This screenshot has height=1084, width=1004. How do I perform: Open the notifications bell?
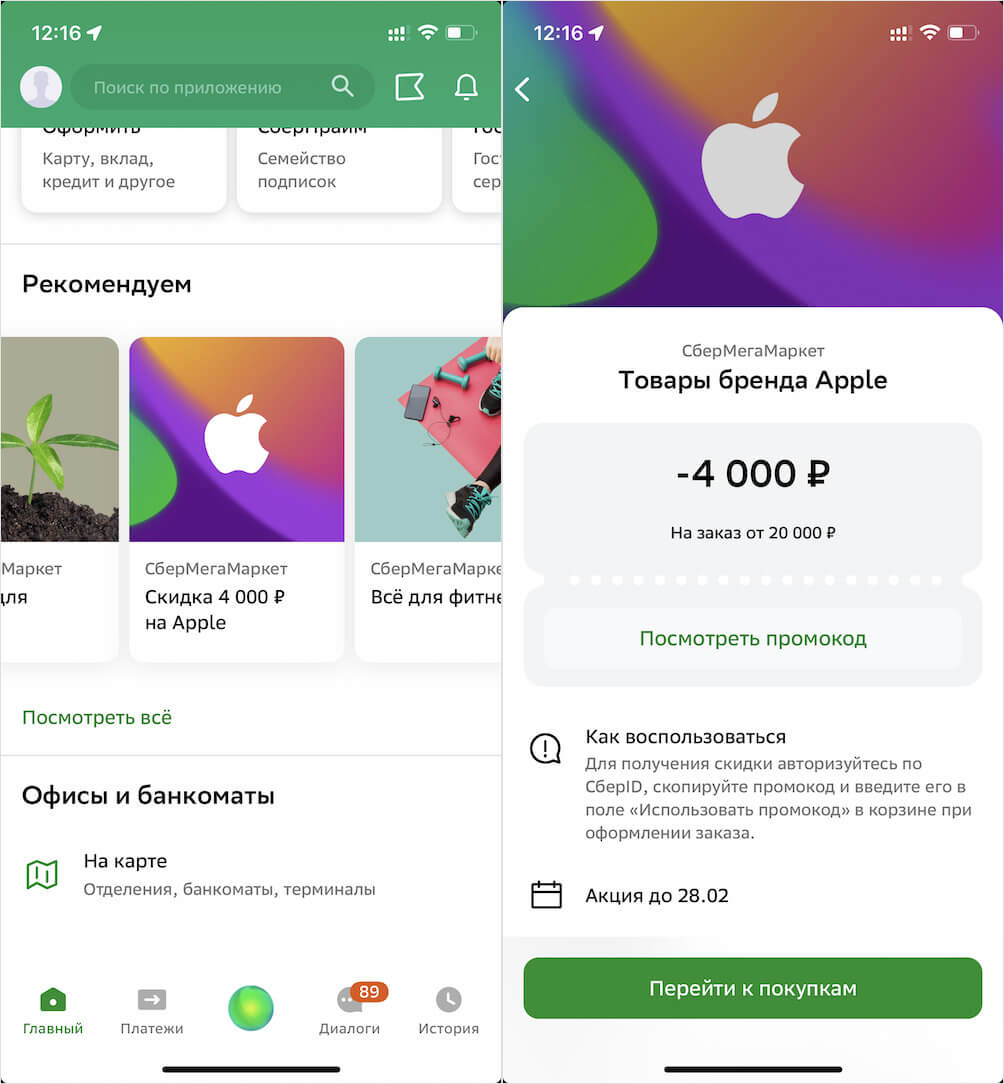466,87
